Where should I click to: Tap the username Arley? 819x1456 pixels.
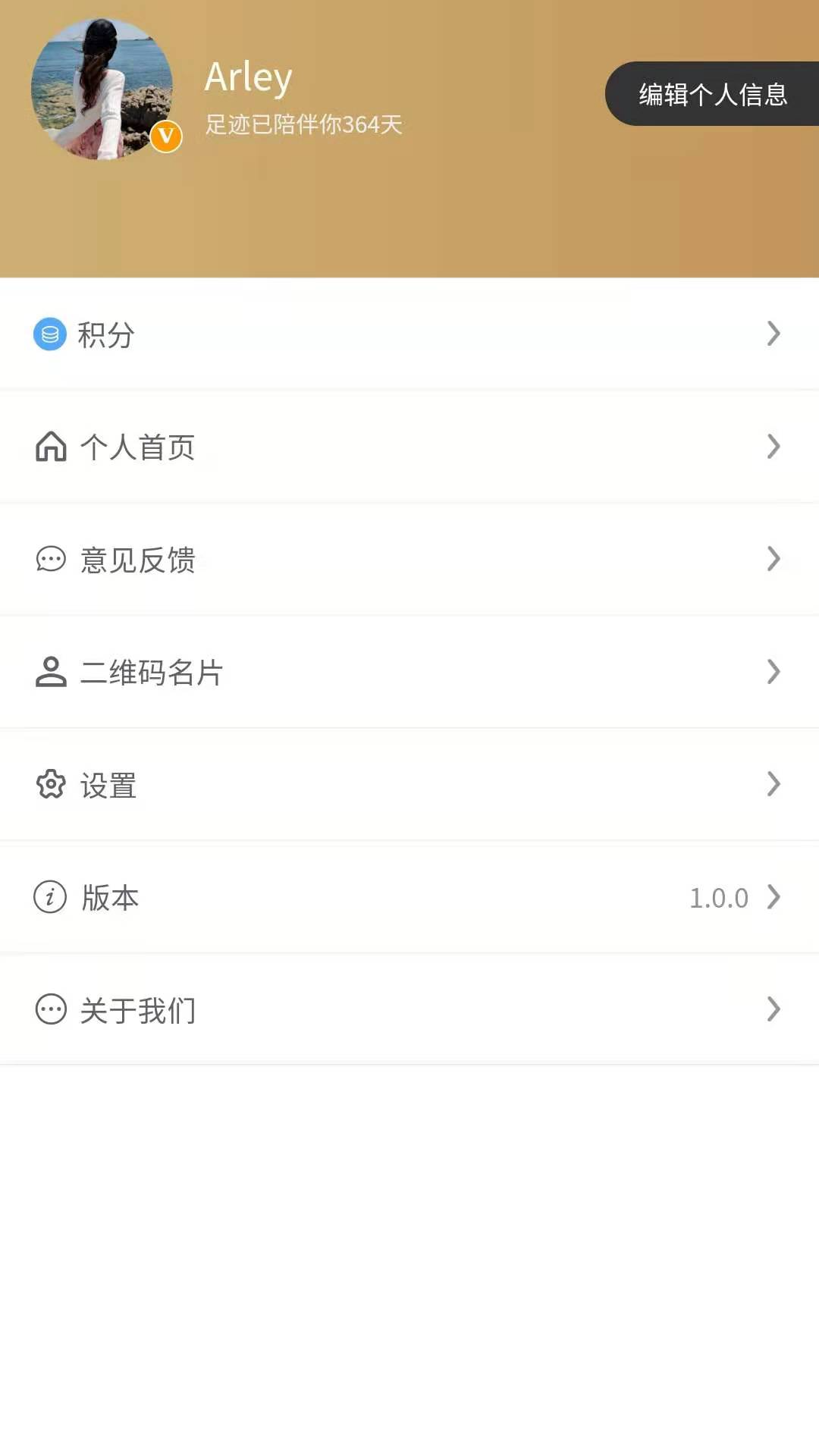pos(248,76)
